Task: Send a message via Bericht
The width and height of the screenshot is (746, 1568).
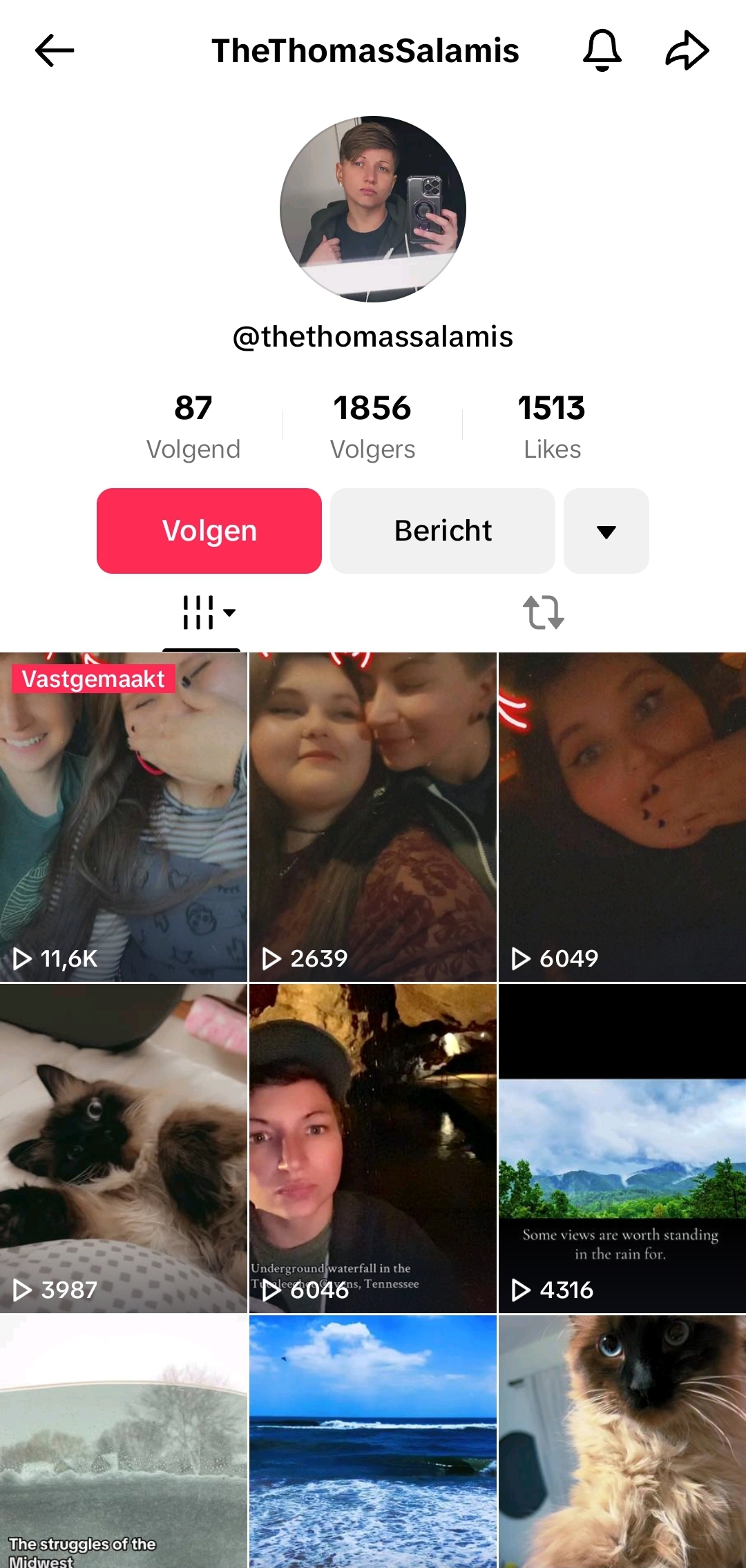Action: [443, 531]
